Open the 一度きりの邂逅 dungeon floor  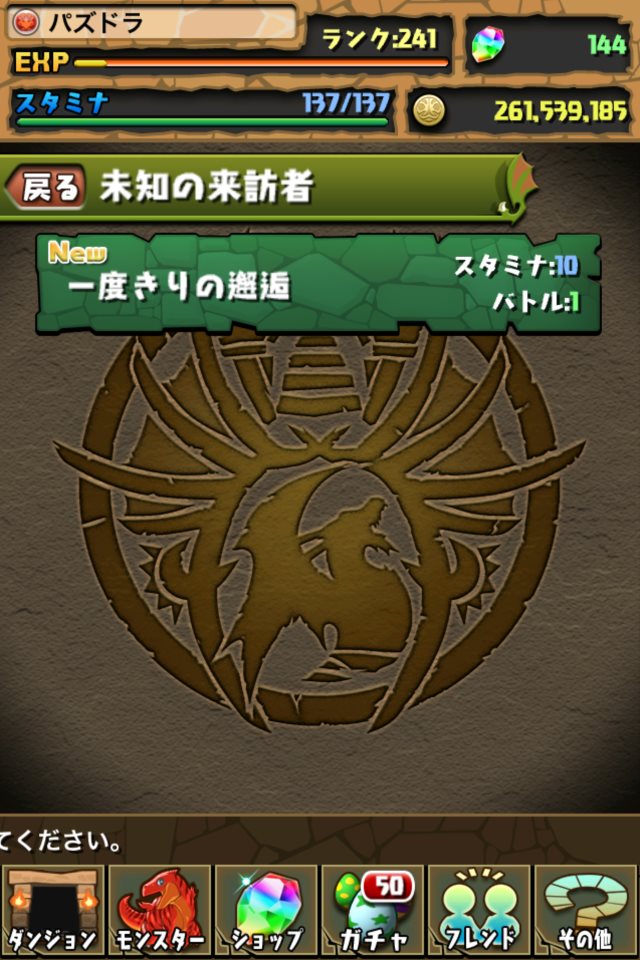click(318, 284)
